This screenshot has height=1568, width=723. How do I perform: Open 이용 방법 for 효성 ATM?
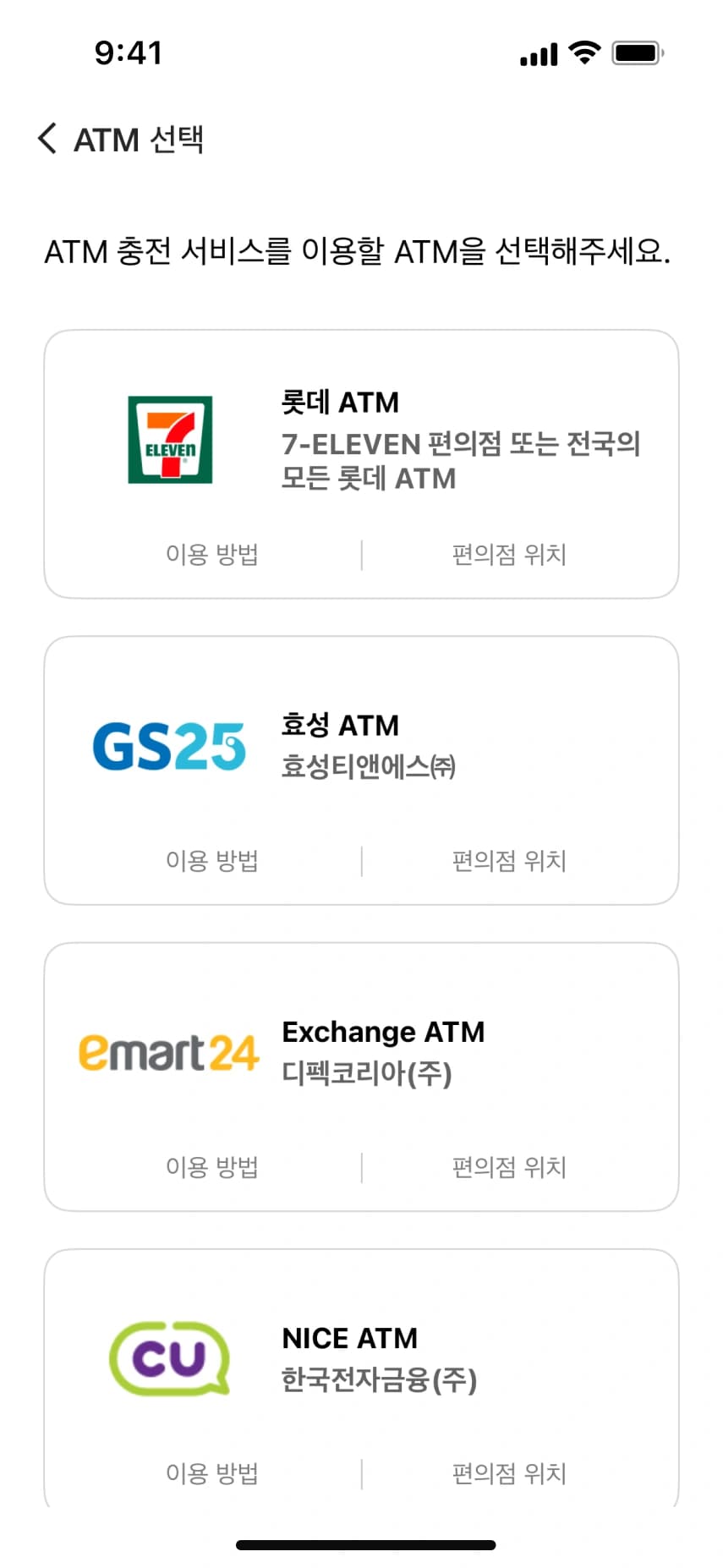(211, 861)
